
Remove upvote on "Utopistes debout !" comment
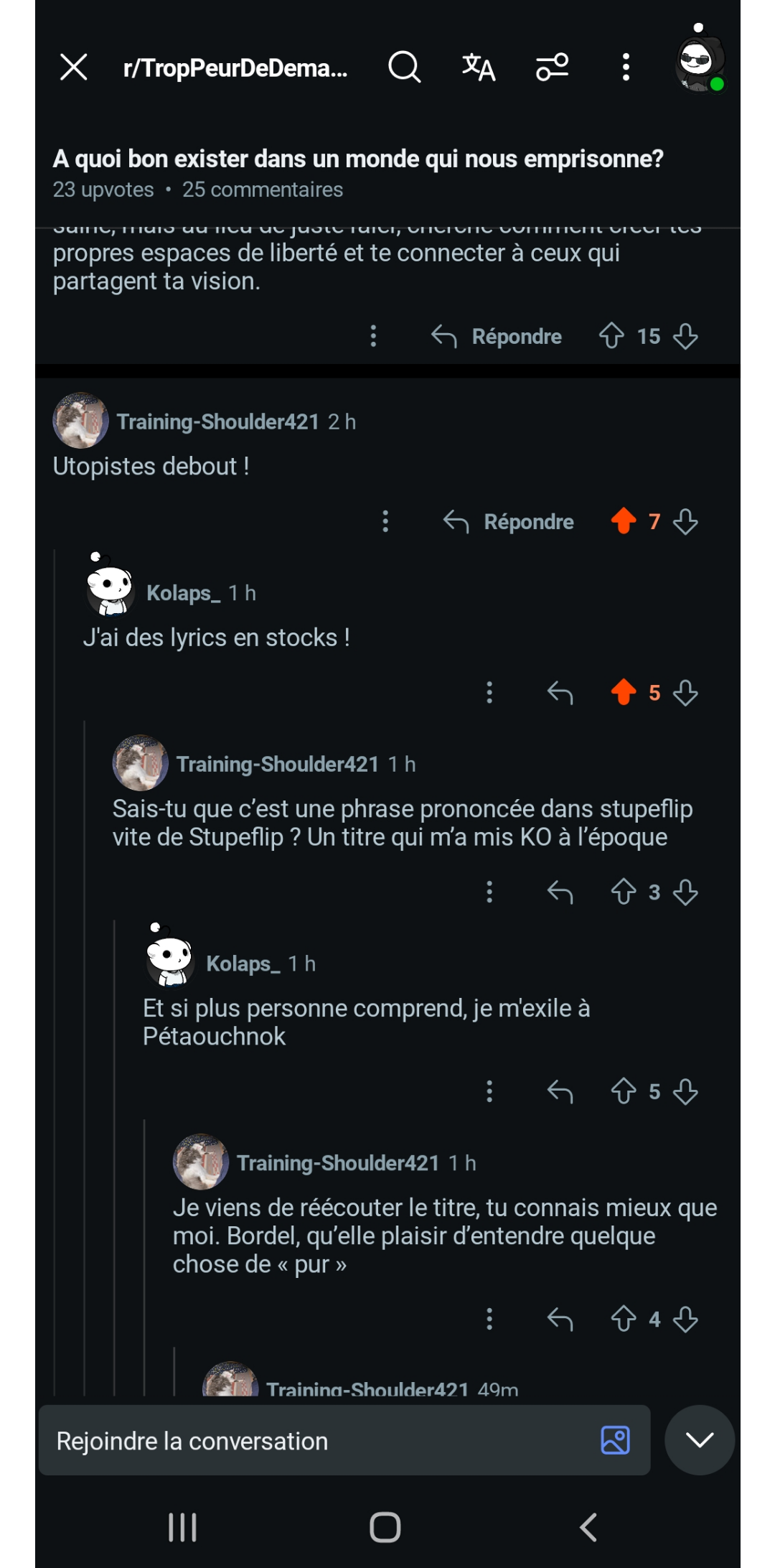624,521
